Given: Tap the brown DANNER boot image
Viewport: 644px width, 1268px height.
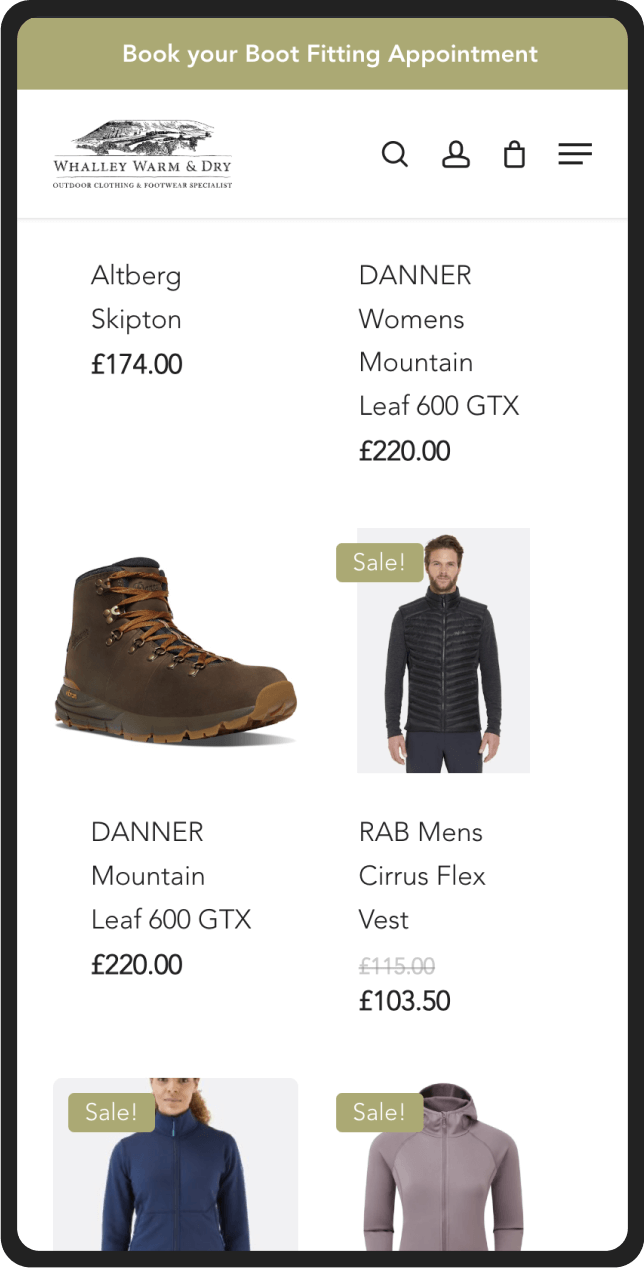Looking at the screenshot, I should (x=175, y=651).
